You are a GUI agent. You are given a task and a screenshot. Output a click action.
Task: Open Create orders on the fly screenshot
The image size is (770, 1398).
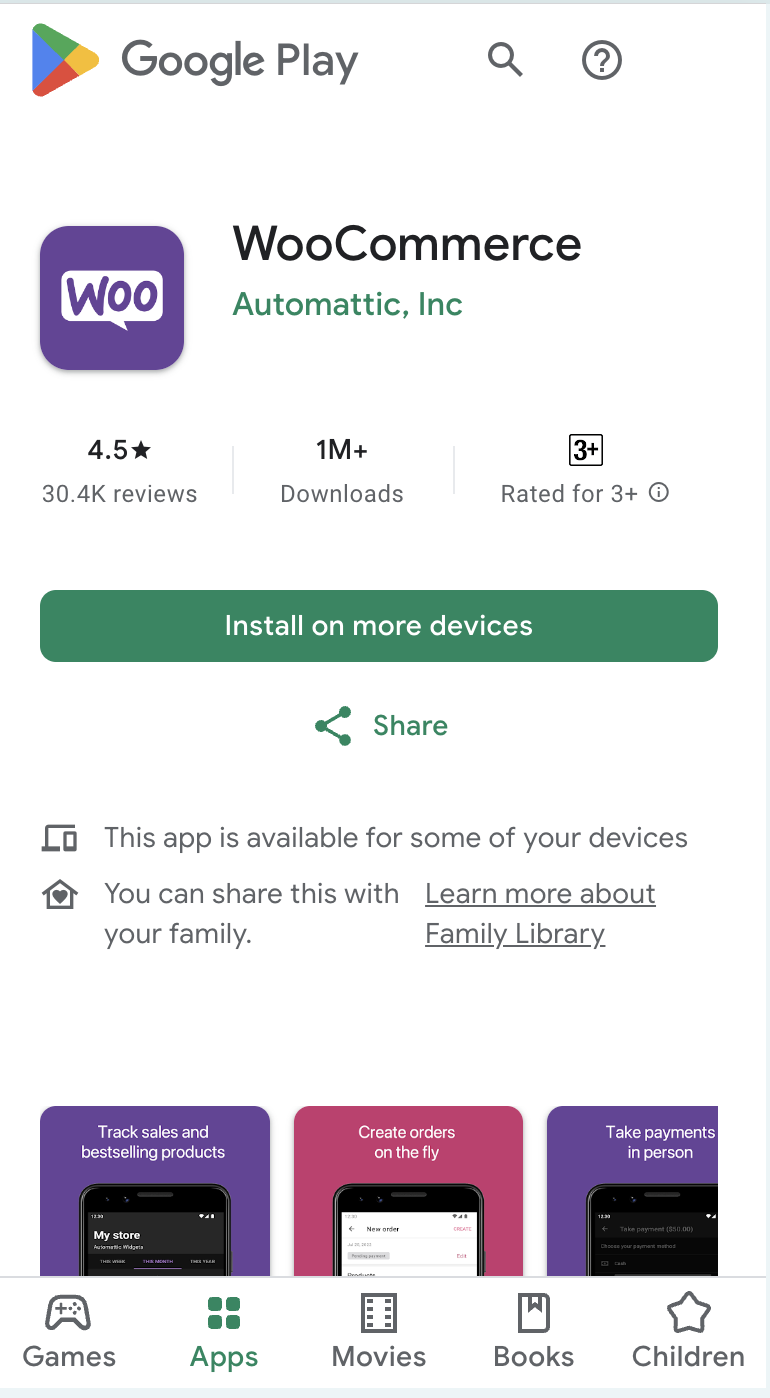coord(408,1190)
